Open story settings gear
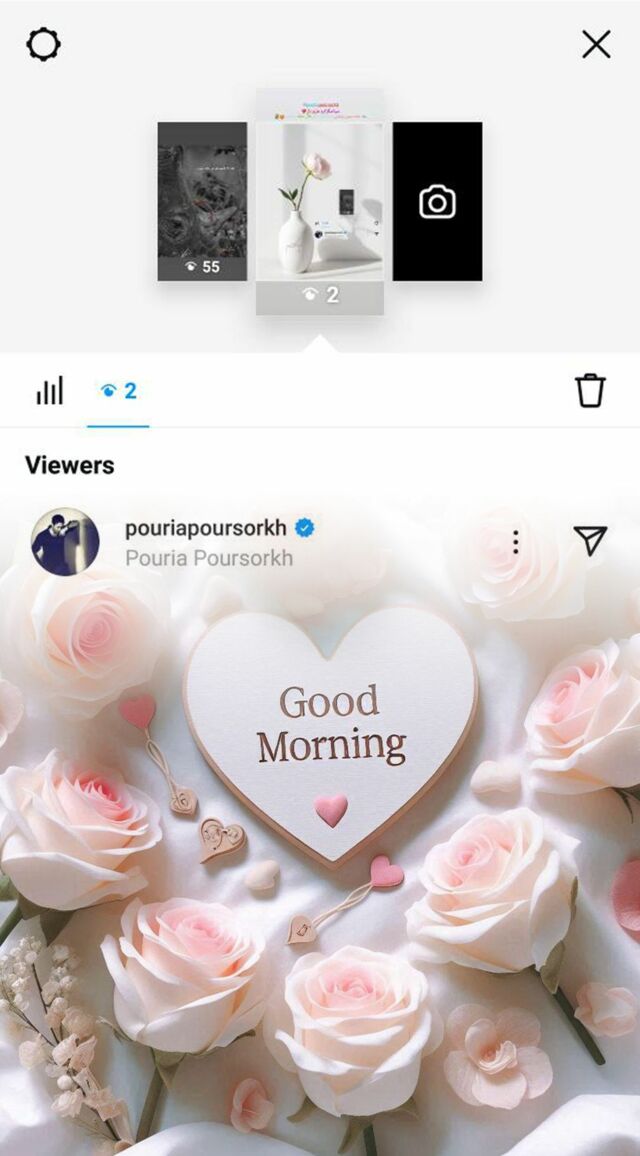The width and height of the screenshot is (640, 1156). [43, 44]
